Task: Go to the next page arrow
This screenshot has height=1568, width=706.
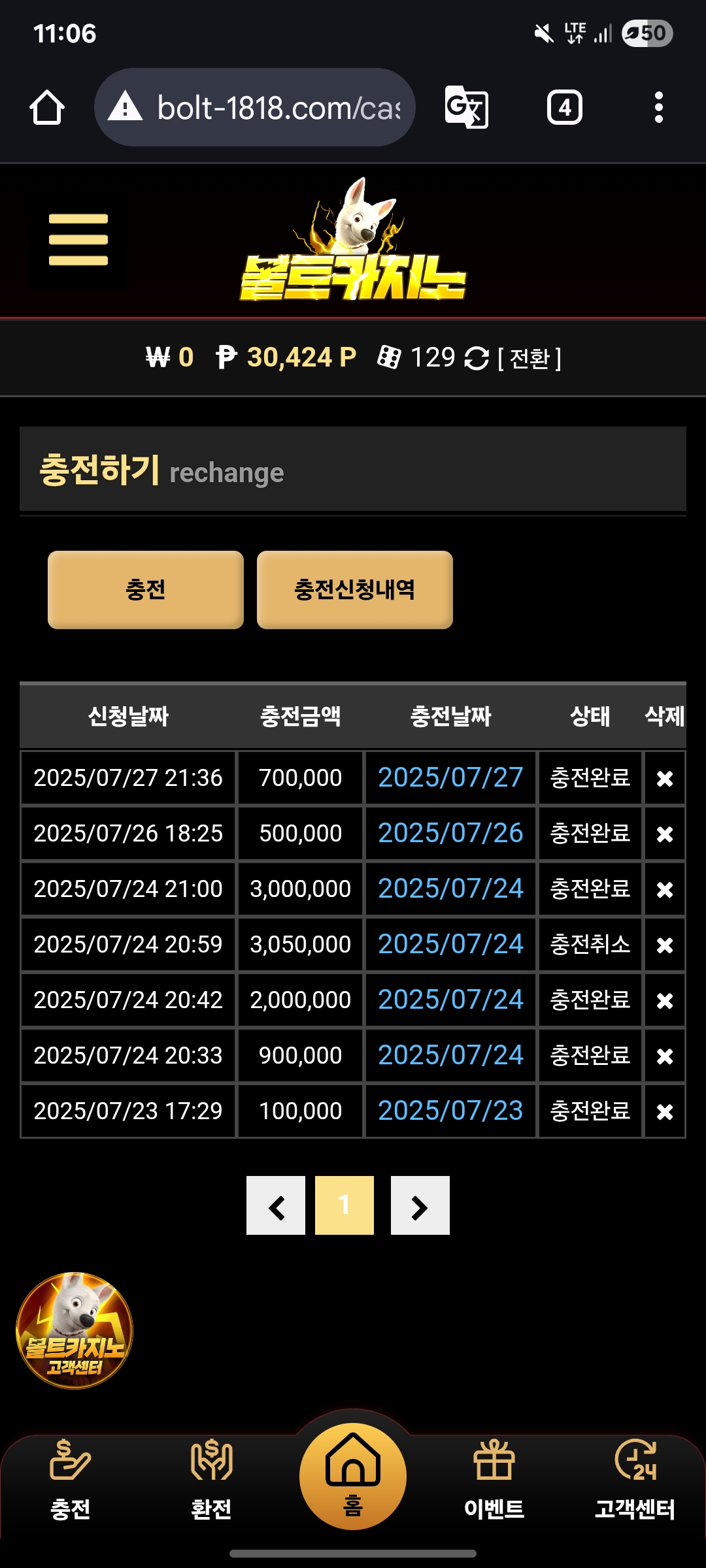Action: [420, 1205]
